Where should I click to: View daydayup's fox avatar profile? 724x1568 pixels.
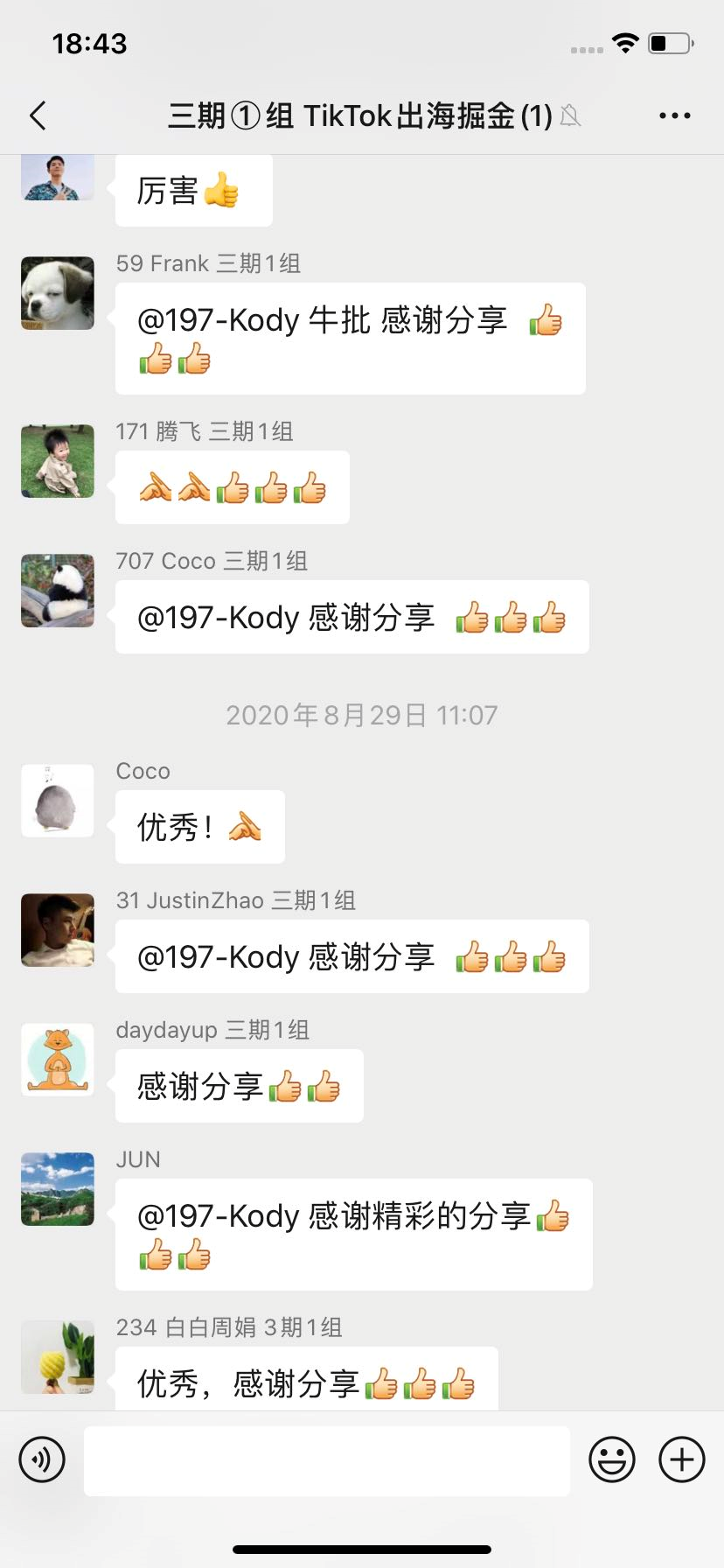click(58, 1060)
